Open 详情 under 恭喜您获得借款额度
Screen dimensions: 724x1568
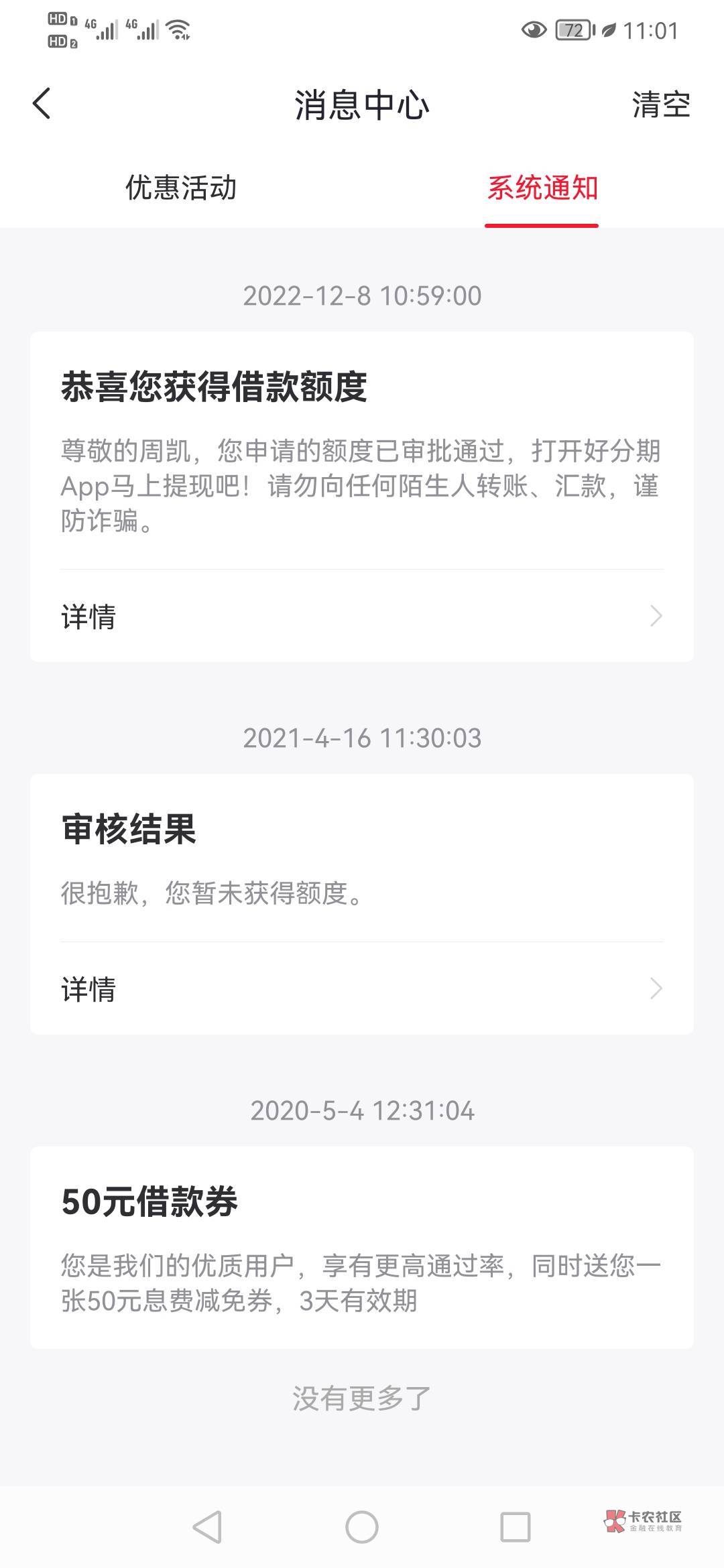click(x=362, y=616)
